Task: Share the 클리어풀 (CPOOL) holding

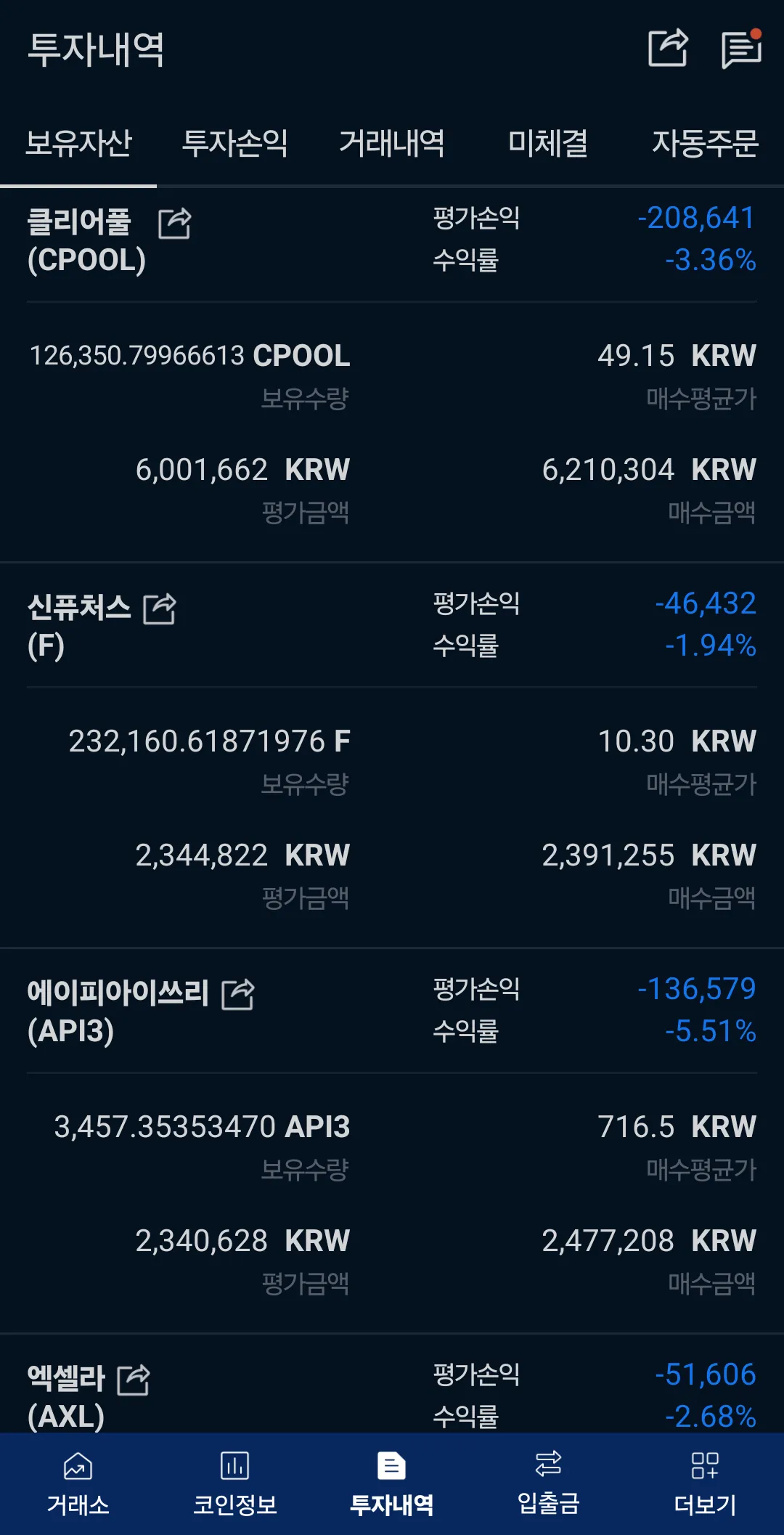Action: point(175,223)
